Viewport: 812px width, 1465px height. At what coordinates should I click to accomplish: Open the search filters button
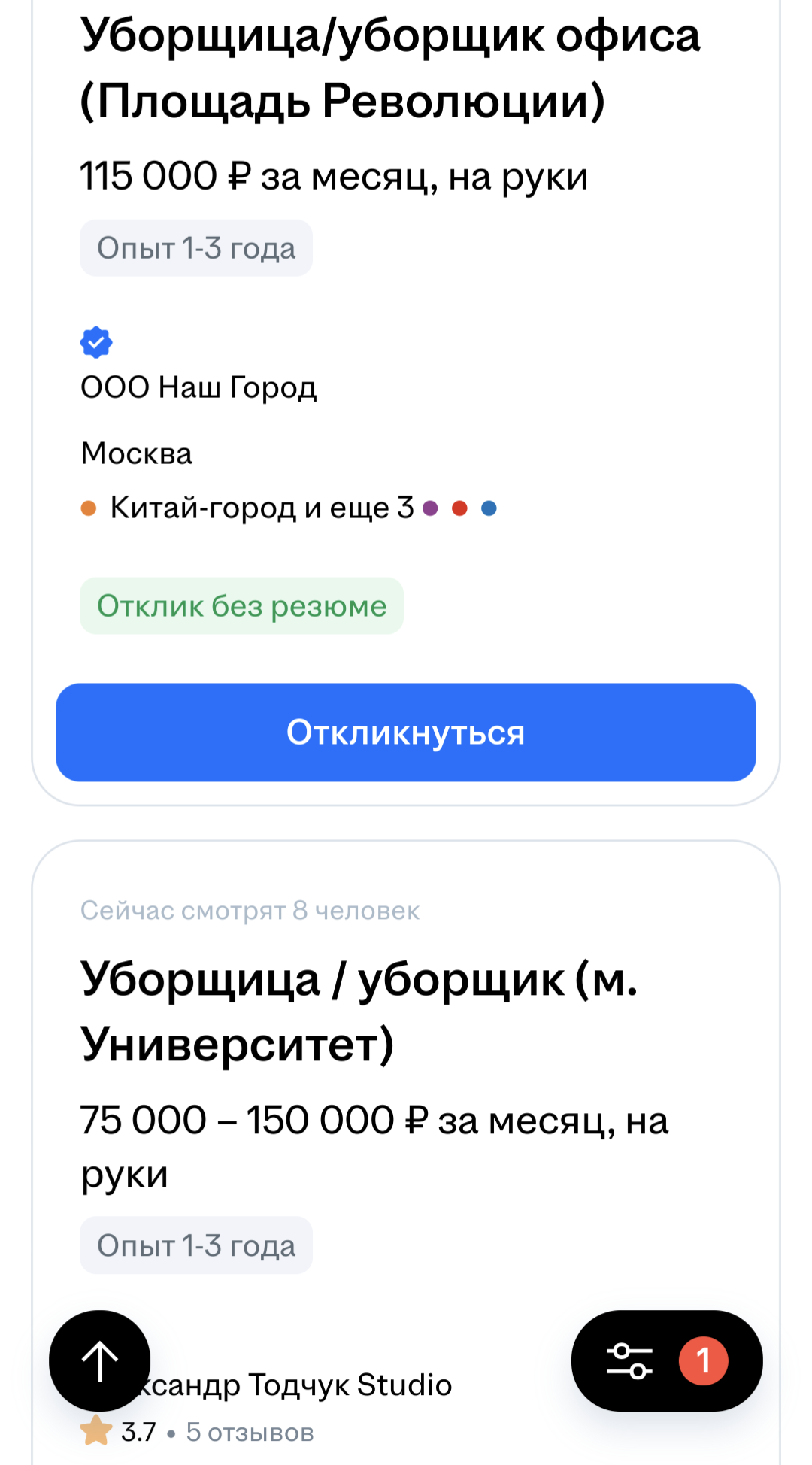tap(666, 1360)
